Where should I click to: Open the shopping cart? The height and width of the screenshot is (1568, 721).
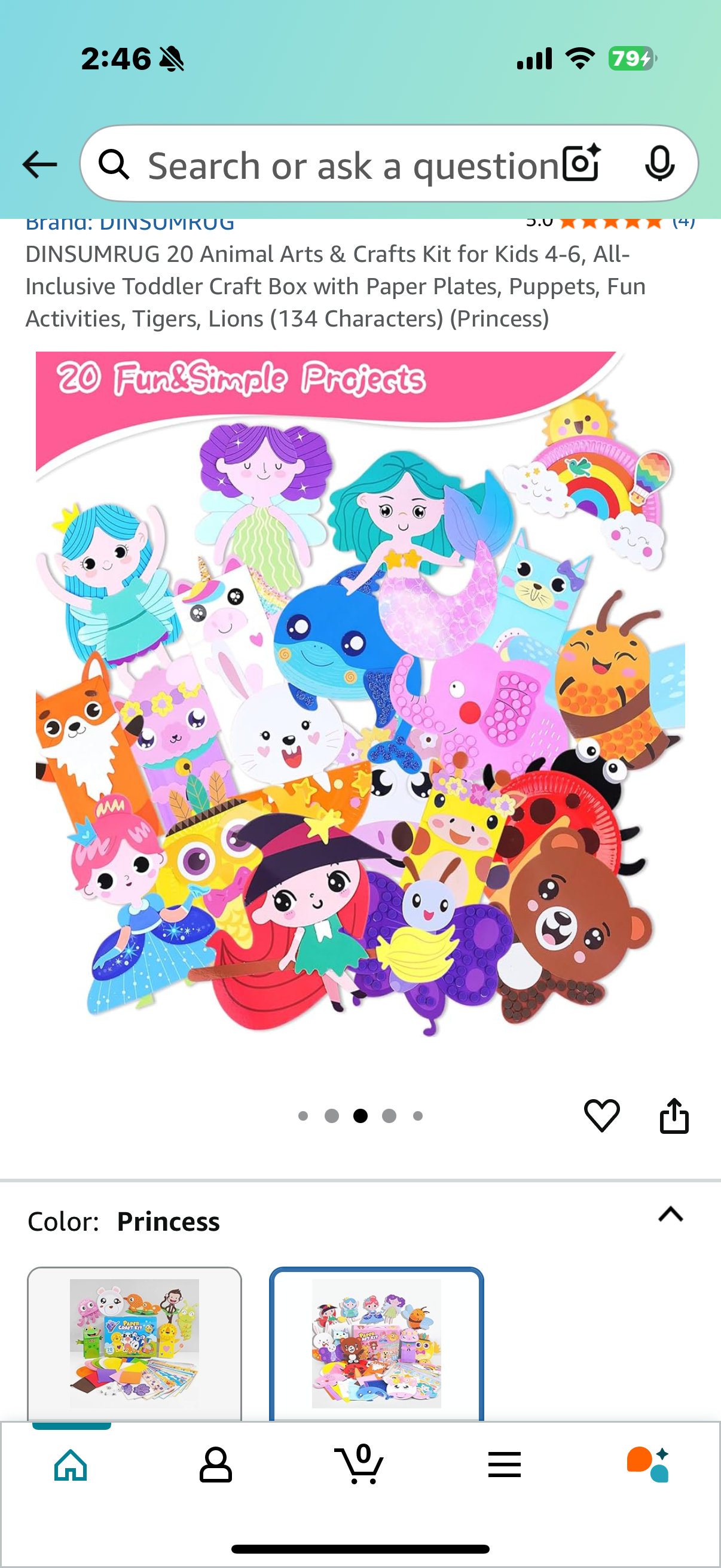coord(359,1465)
